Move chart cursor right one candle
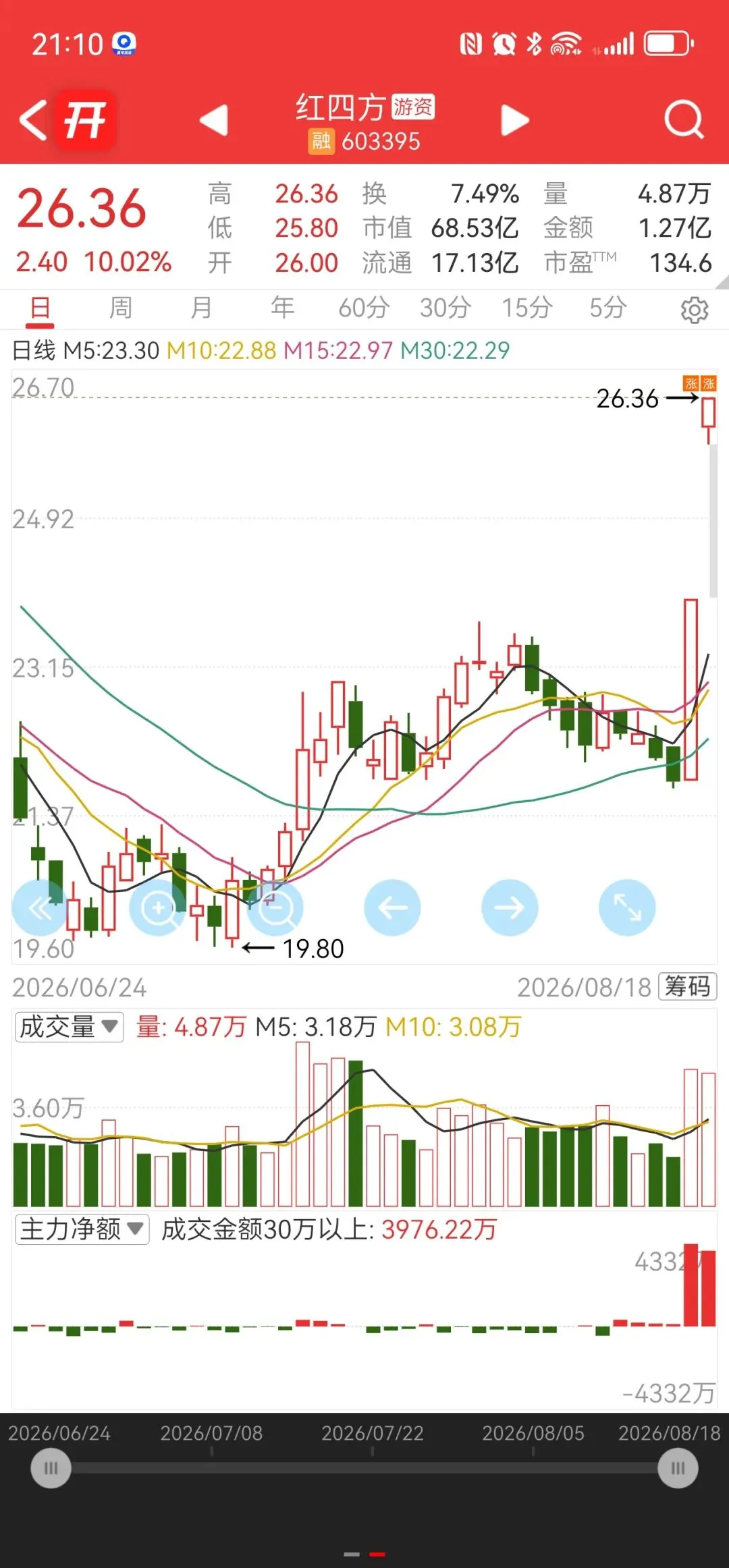Screen dimensions: 729x1568 510,907
